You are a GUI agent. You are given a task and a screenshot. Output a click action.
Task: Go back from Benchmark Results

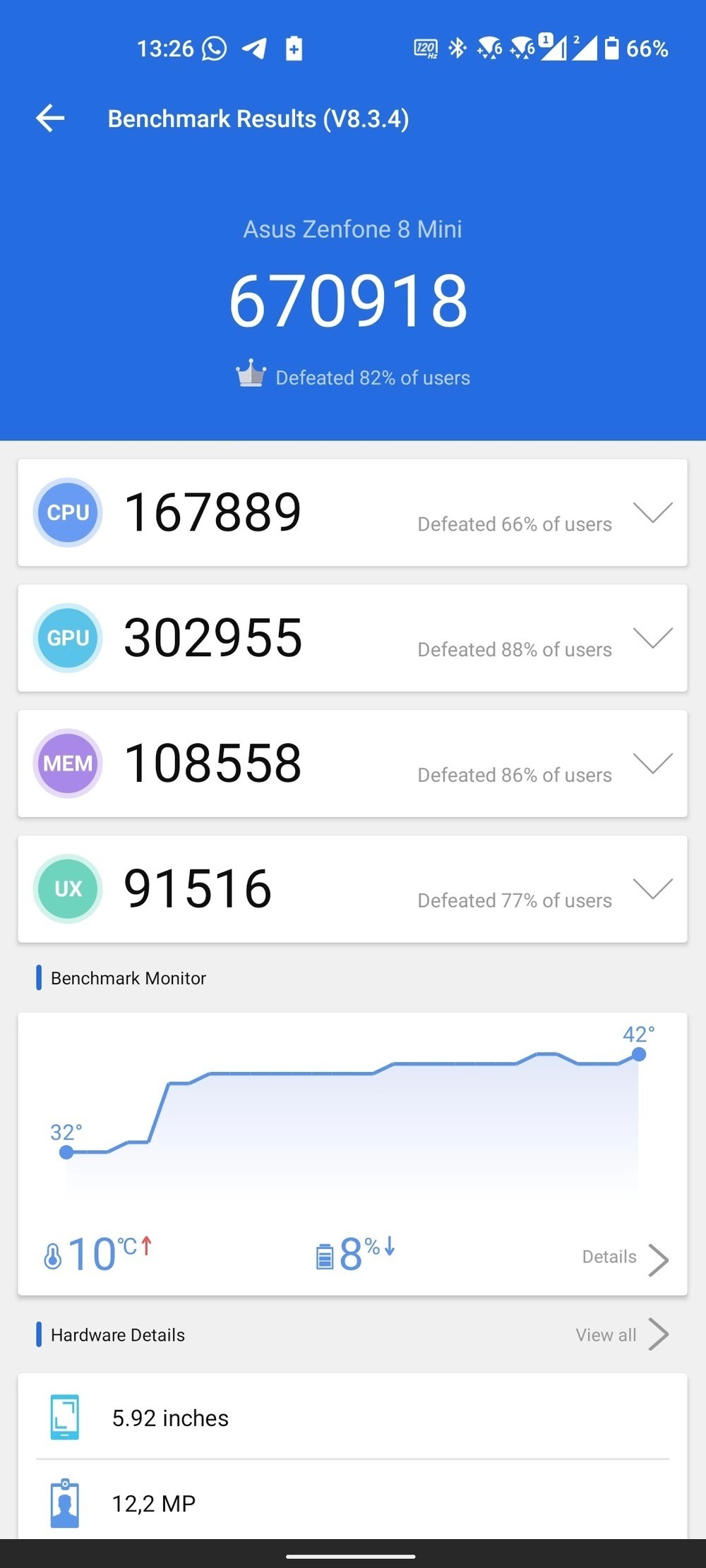pyautogui.click(x=50, y=118)
